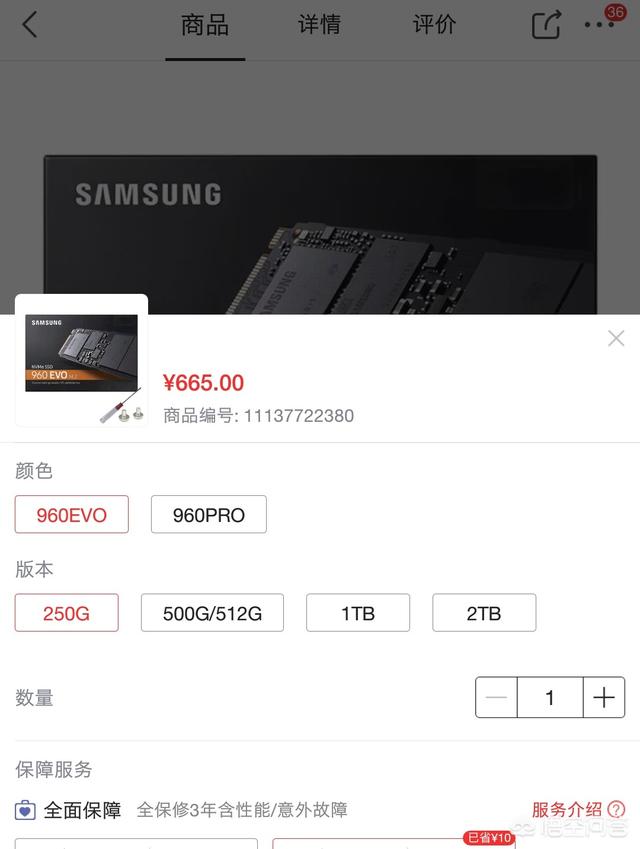Select the 2TB version
640x849 pixels.
(x=484, y=613)
